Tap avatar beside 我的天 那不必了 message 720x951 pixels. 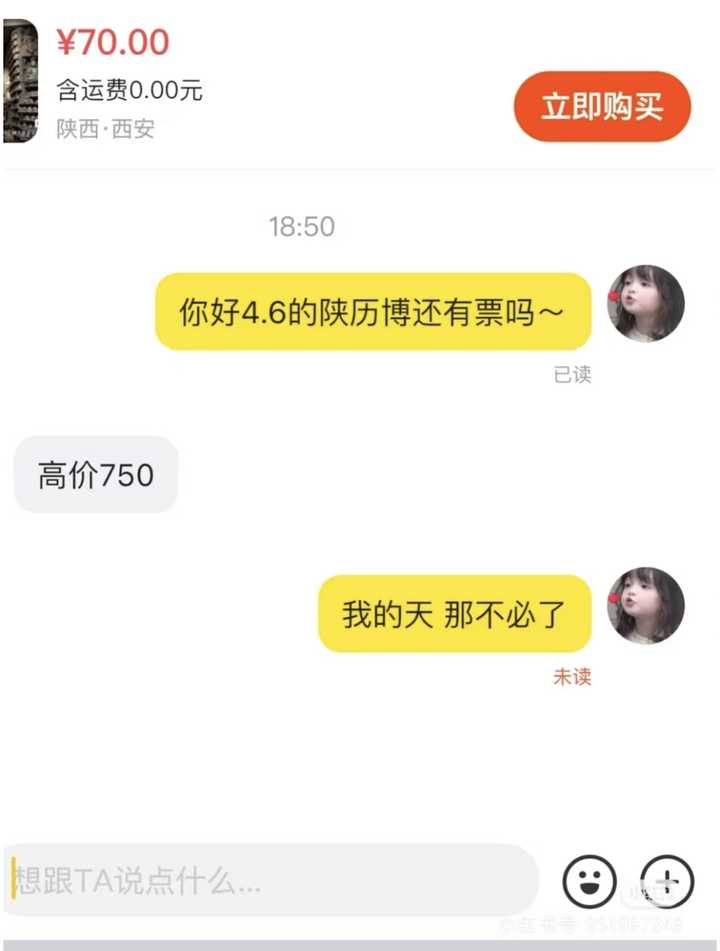[x=646, y=606]
